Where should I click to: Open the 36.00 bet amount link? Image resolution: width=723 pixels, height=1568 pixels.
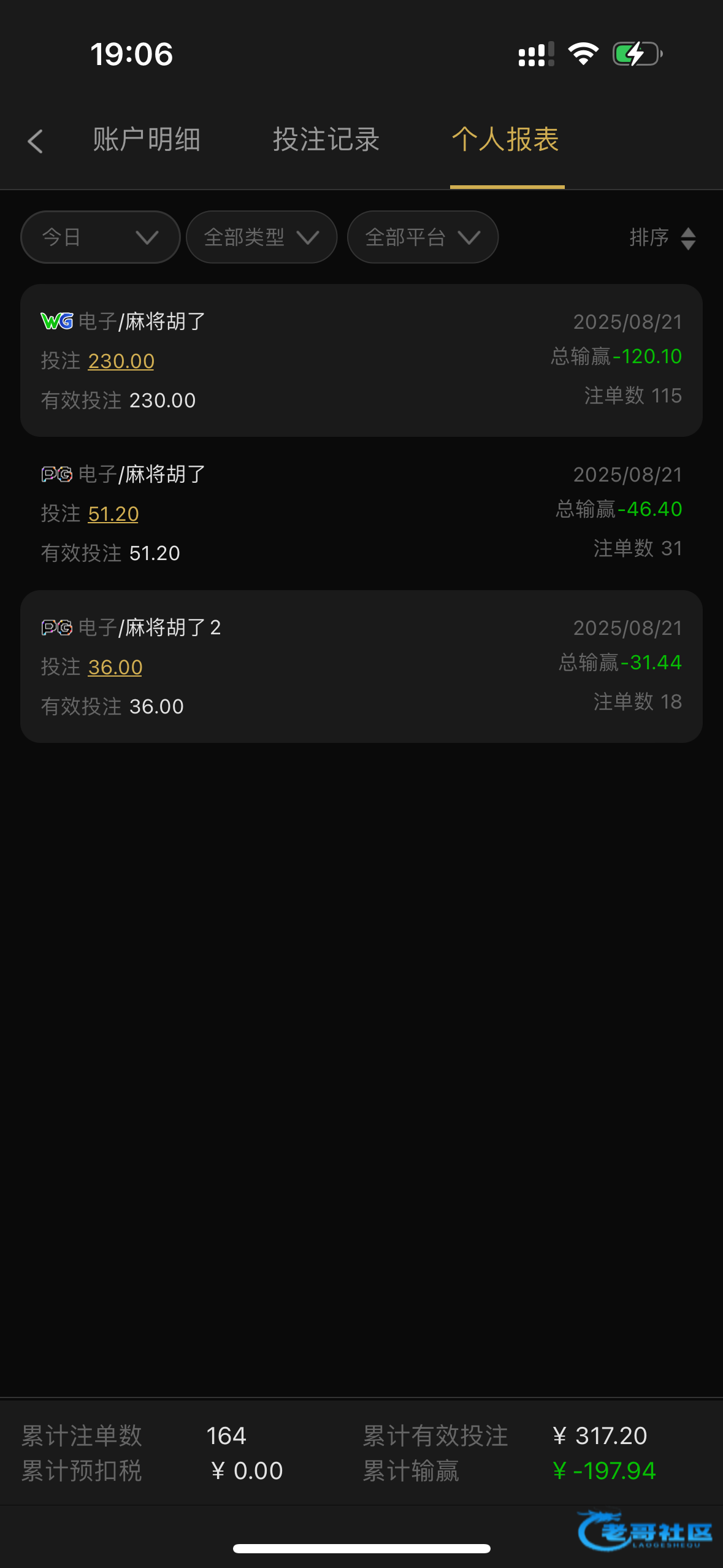(115, 667)
